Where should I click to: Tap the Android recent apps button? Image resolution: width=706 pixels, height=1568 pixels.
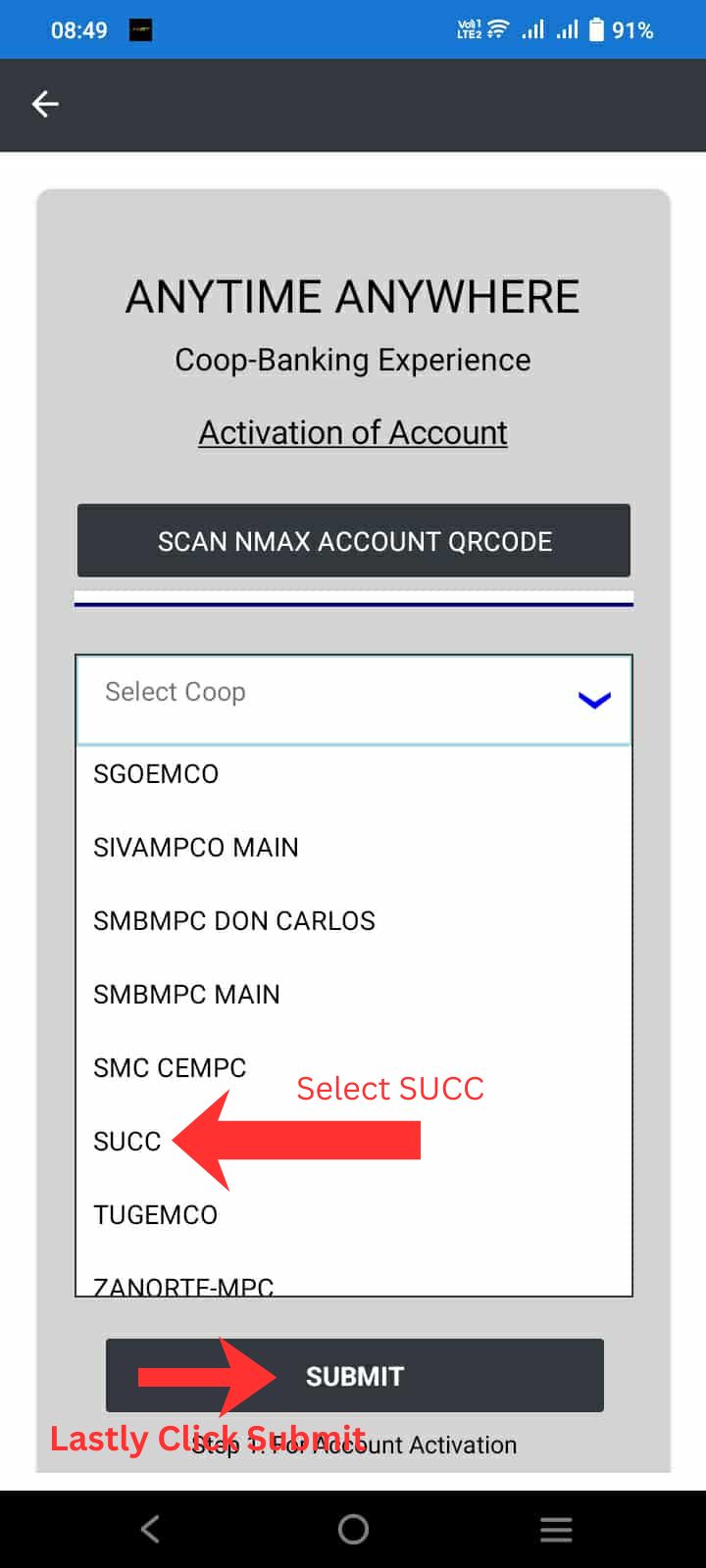click(x=556, y=1528)
